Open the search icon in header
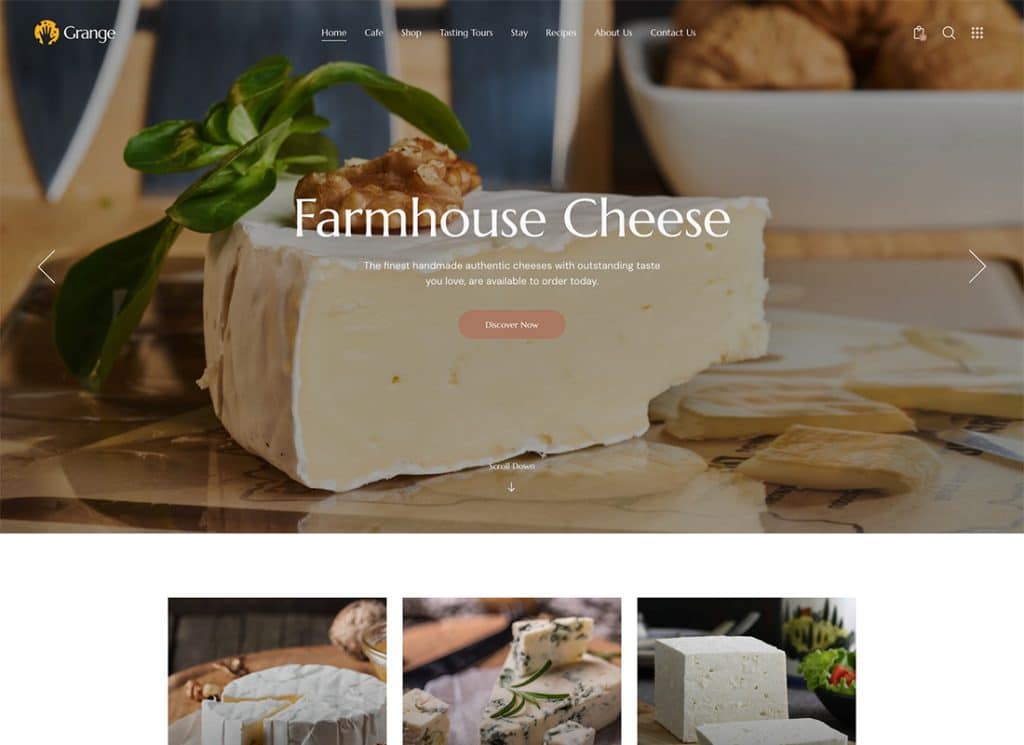Image resolution: width=1024 pixels, height=745 pixels. click(x=948, y=33)
